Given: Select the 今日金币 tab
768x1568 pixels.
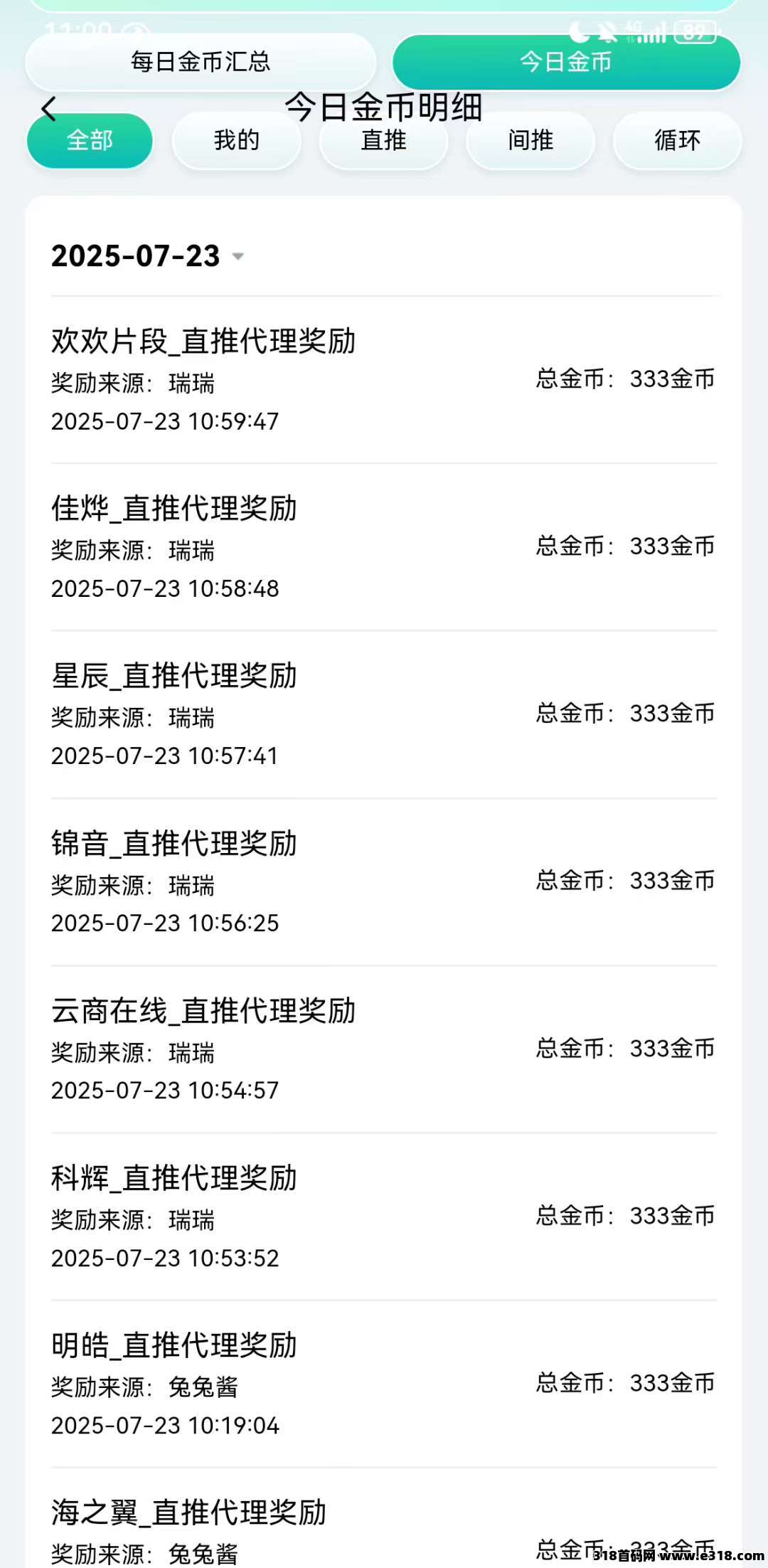Looking at the screenshot, I should pyautogui.click(x=566, y=62).
